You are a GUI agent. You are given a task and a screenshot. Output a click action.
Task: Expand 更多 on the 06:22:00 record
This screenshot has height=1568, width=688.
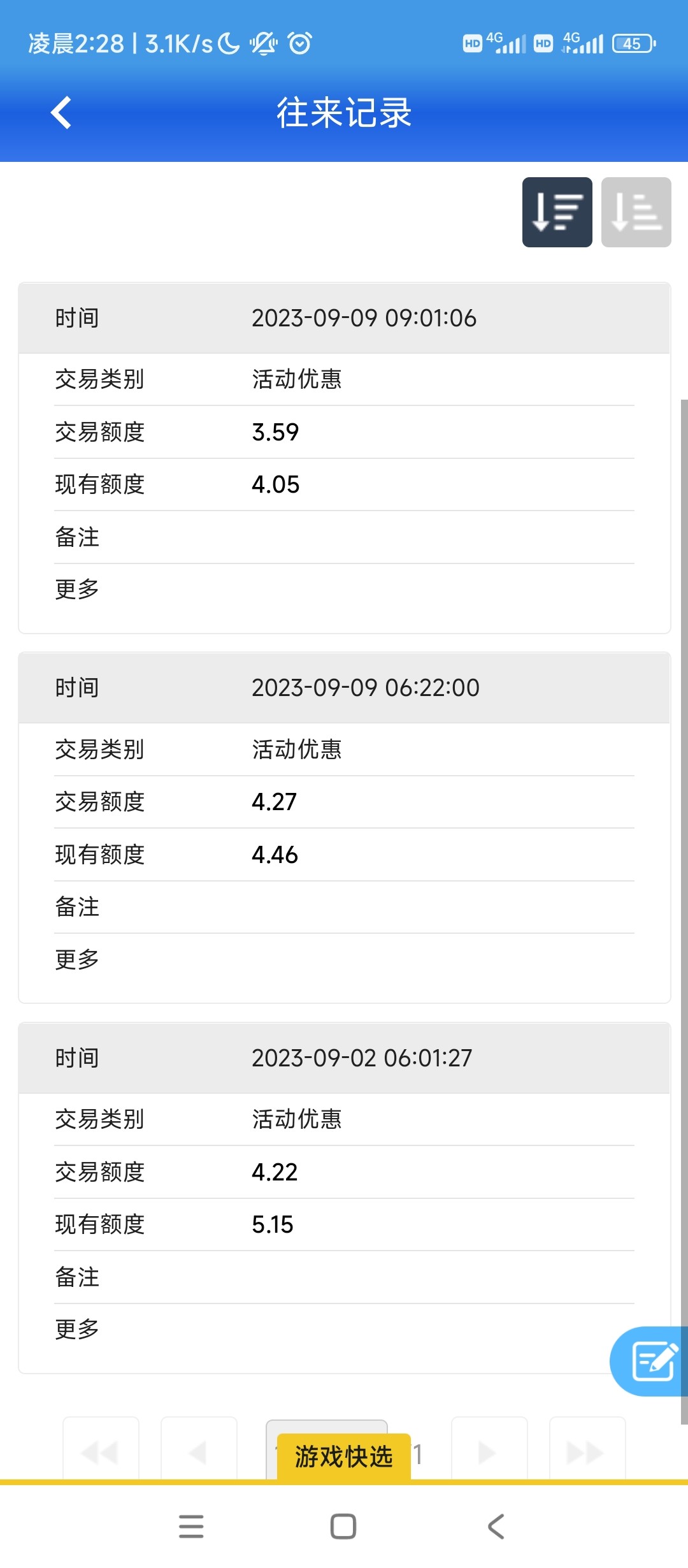click(76, 959)
